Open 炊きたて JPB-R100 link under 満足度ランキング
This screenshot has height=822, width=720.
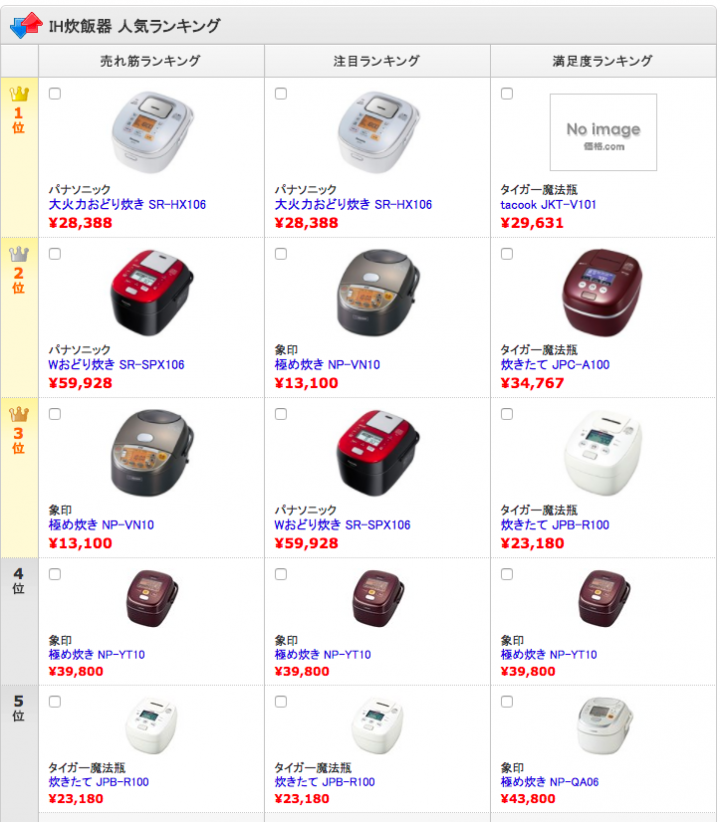554,525
